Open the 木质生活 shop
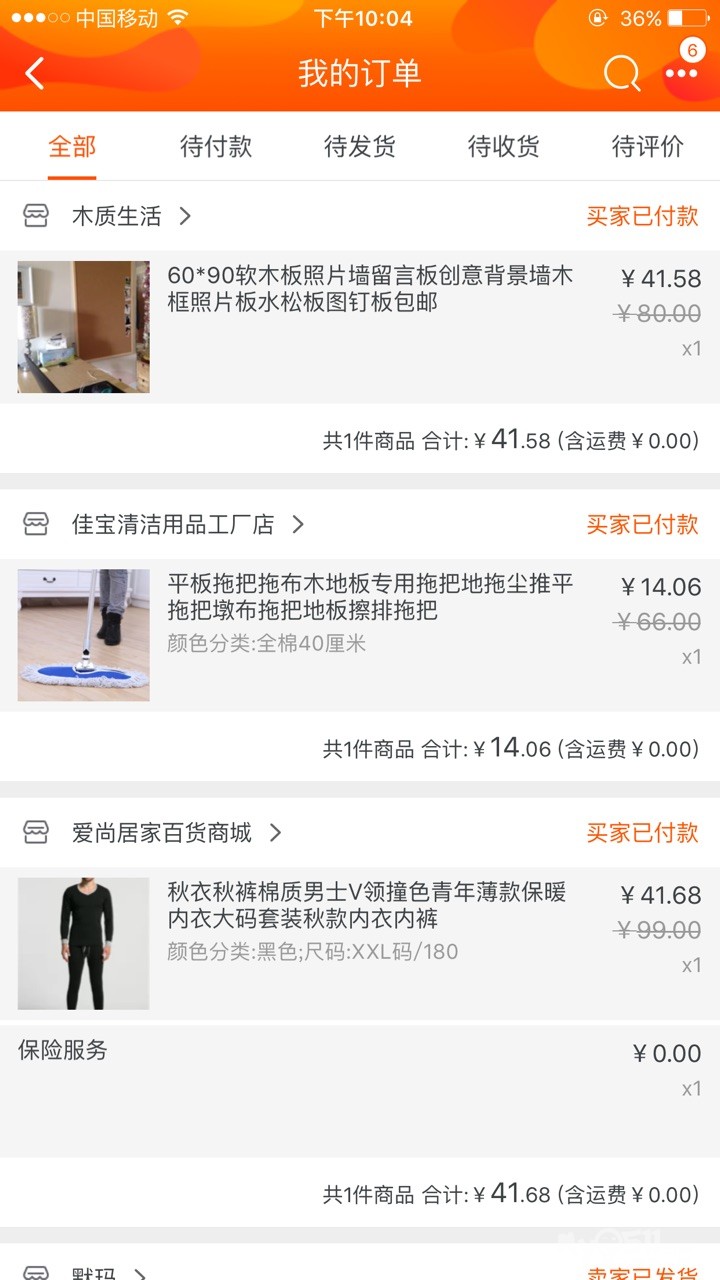The image size is (720, 1280). coord(117,216)
